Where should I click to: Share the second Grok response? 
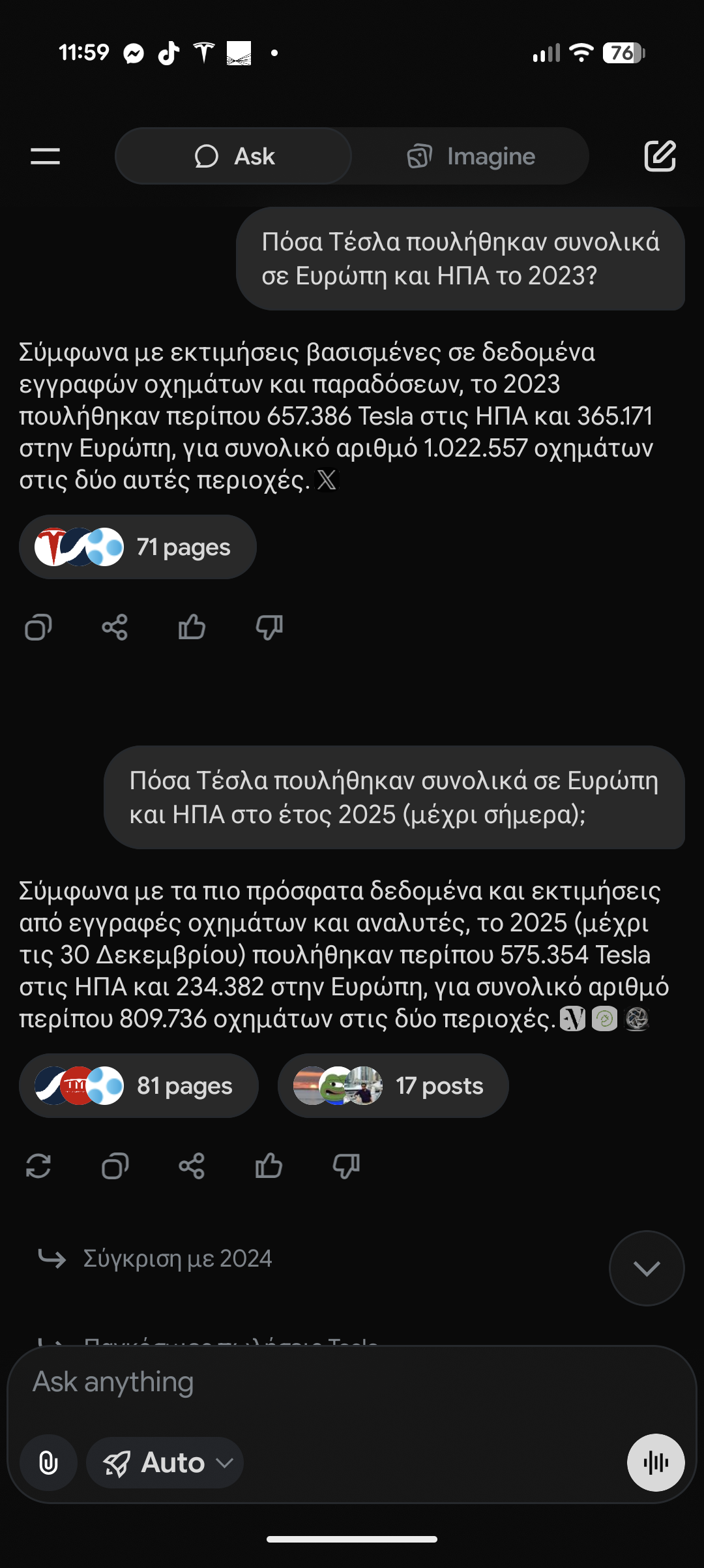point(192,1167)
